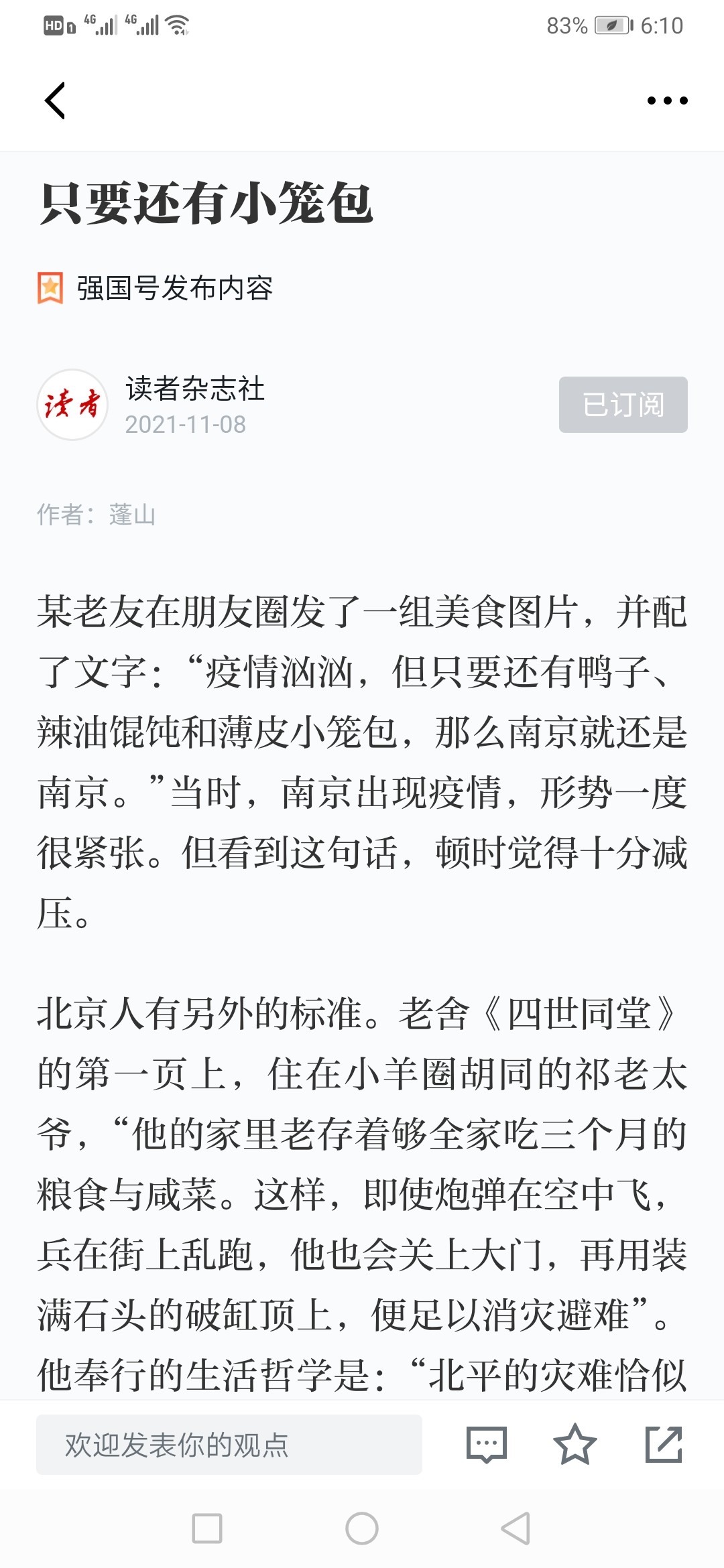Screen dimensions: 724x1568
Task: View the article comments
Action: 487,1444
